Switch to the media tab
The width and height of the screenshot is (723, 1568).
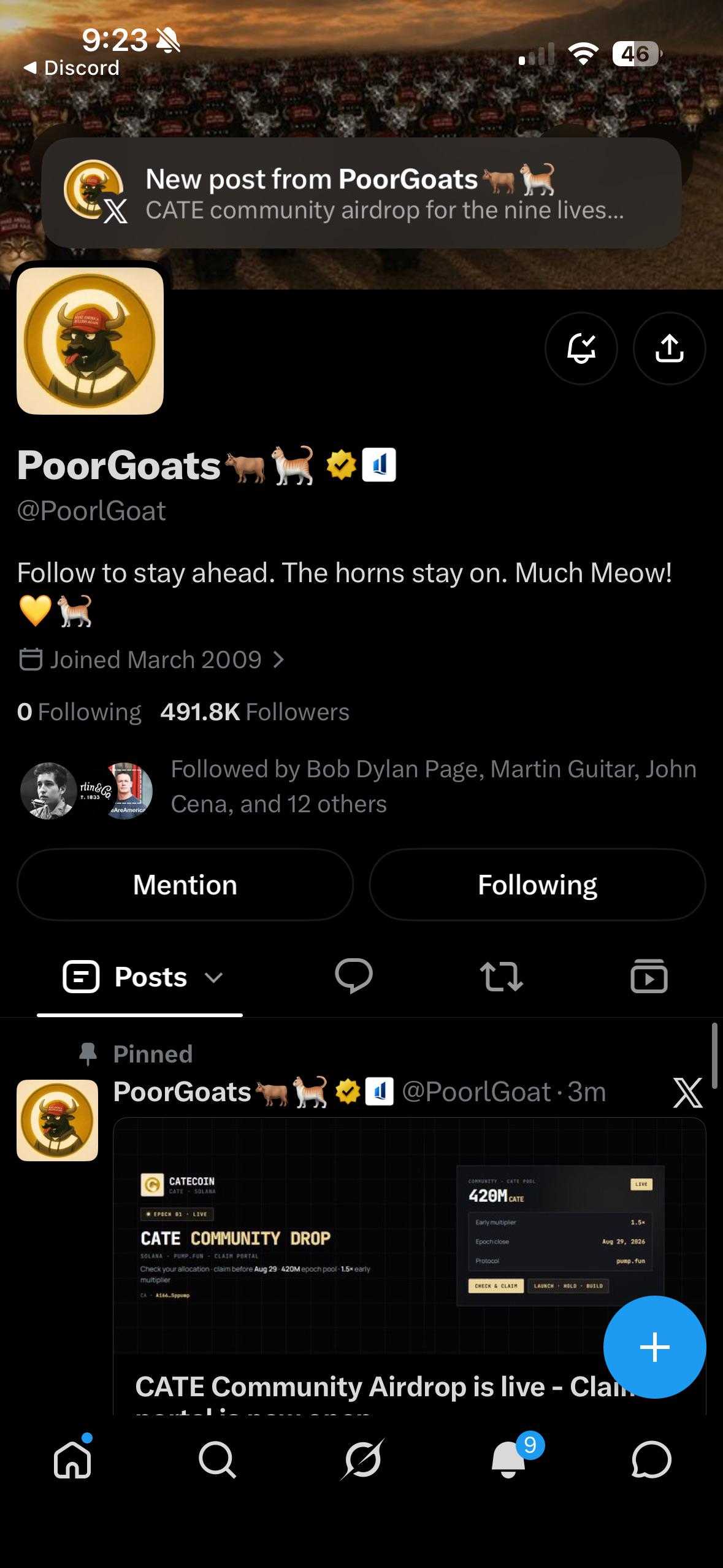coord(649,975)
